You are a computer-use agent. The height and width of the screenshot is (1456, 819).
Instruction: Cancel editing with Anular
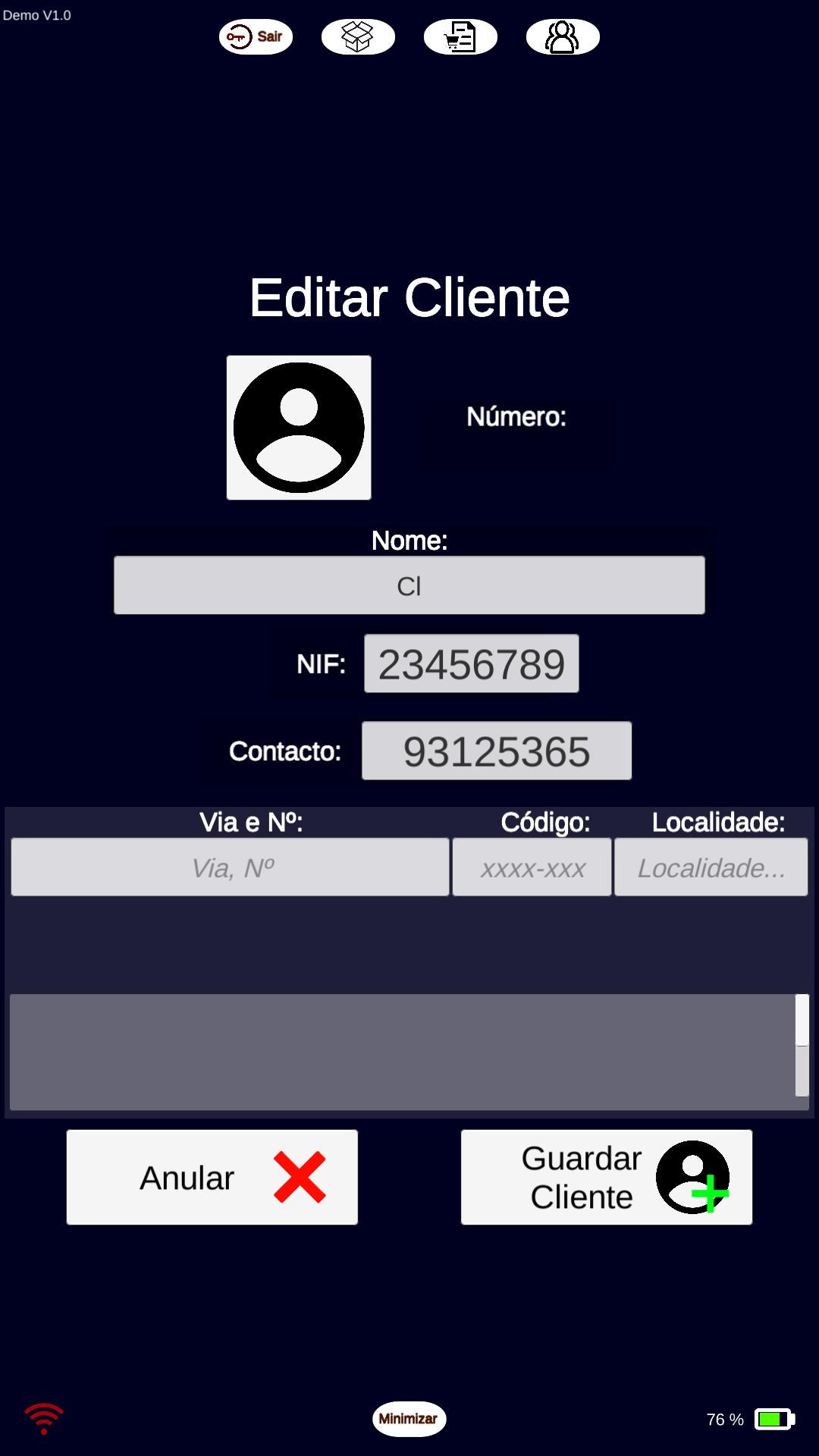pos(212,1177)
